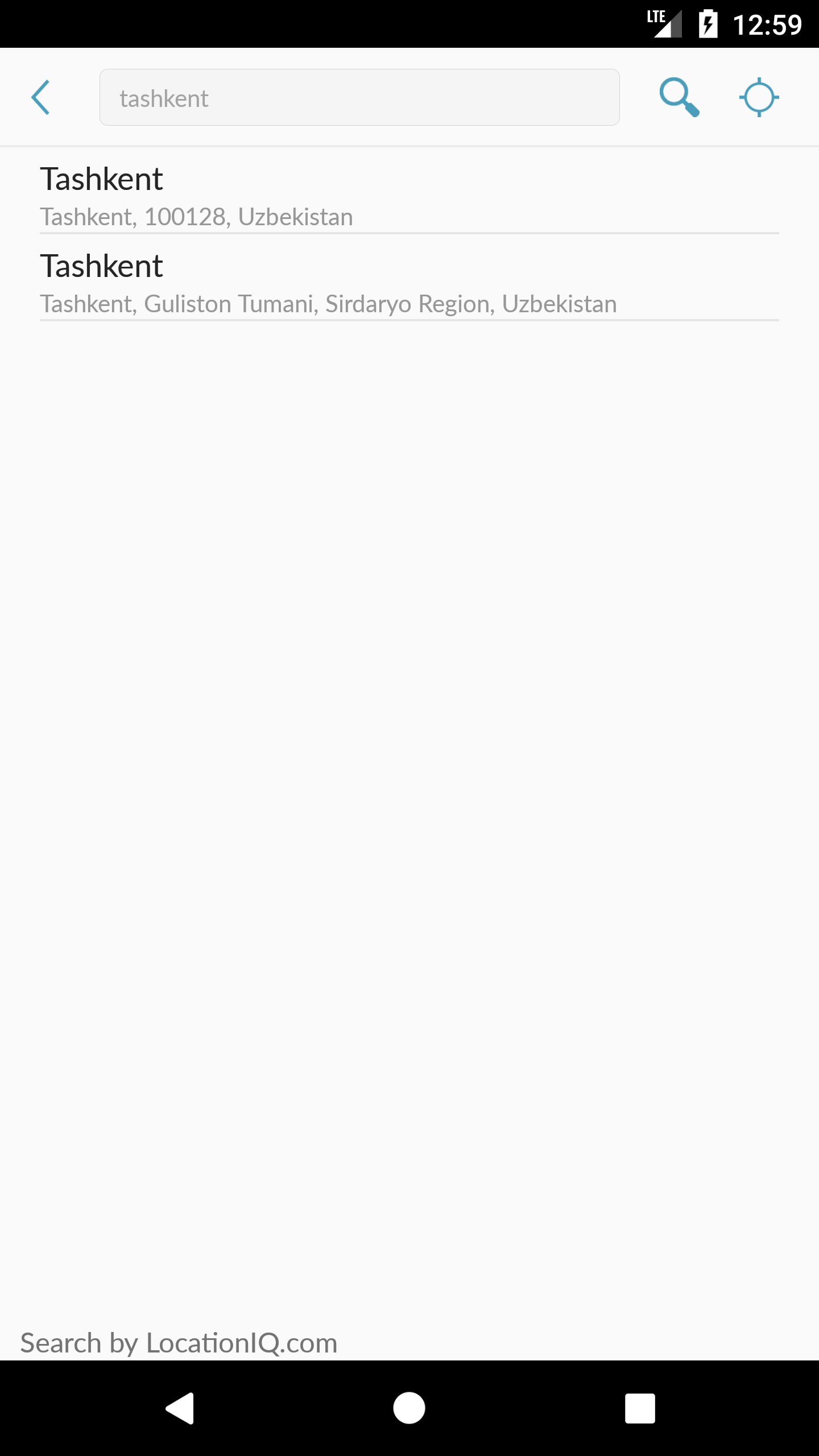Use current location crosshair icon
Viewport: 819px width, 1456px height.
point(759,97)
